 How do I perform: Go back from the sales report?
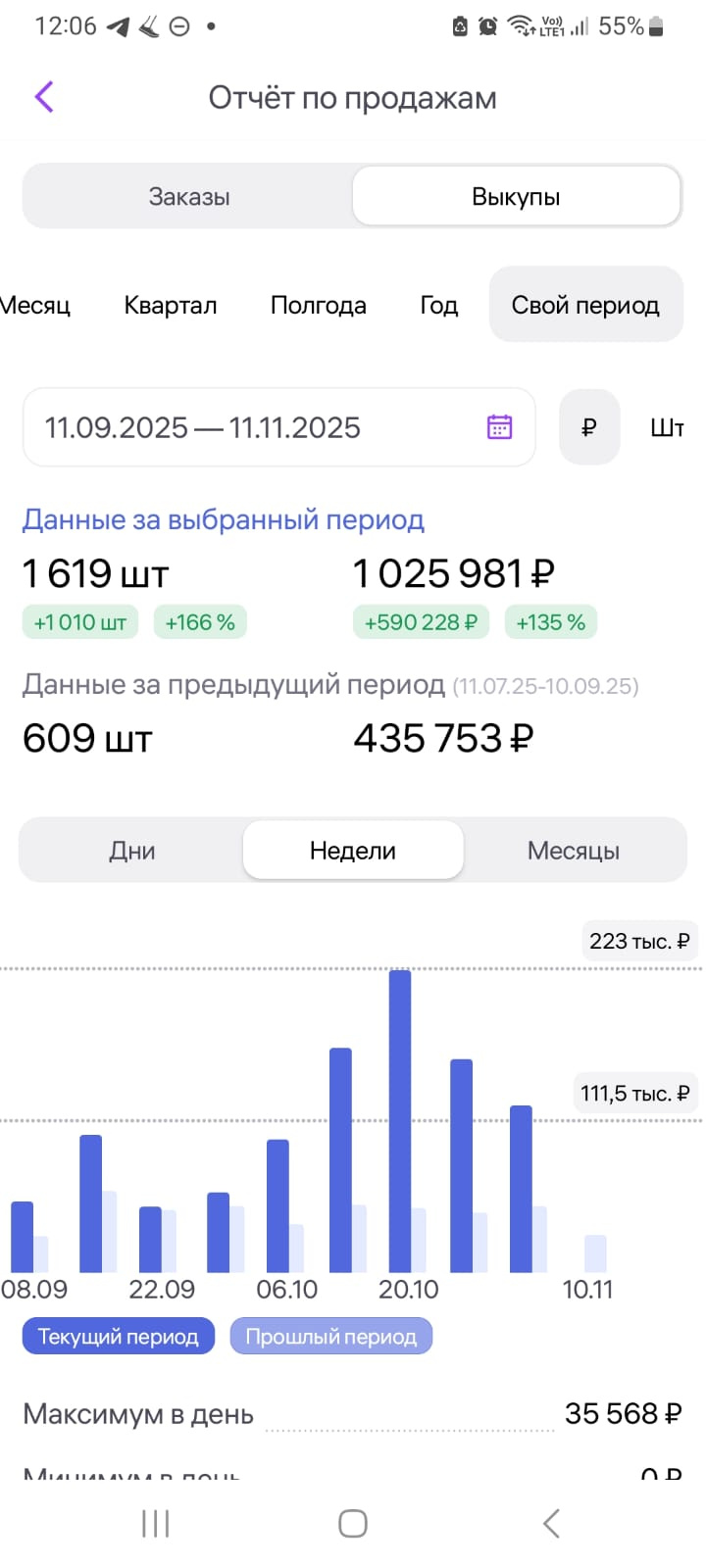coord(44,97)
